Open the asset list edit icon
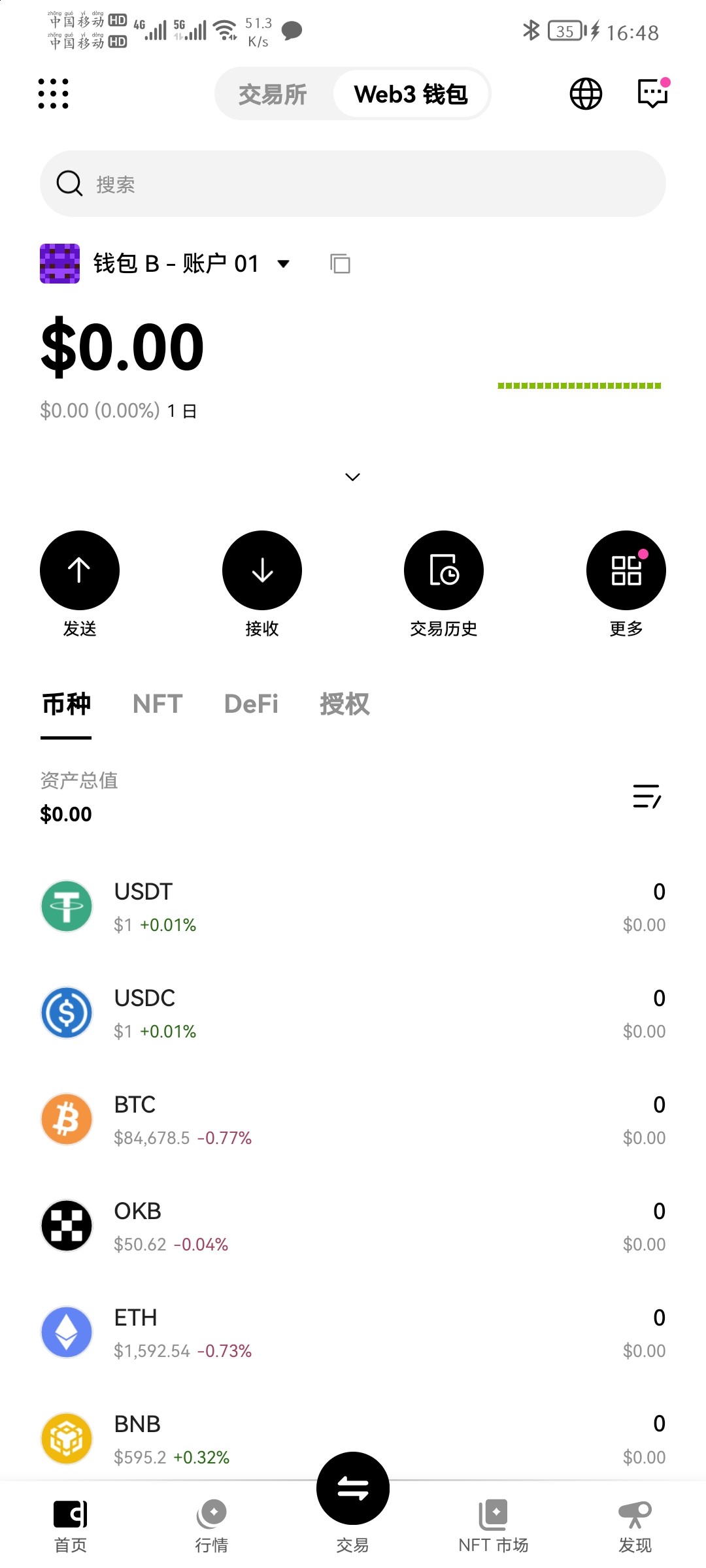 [x=647, y=796]
